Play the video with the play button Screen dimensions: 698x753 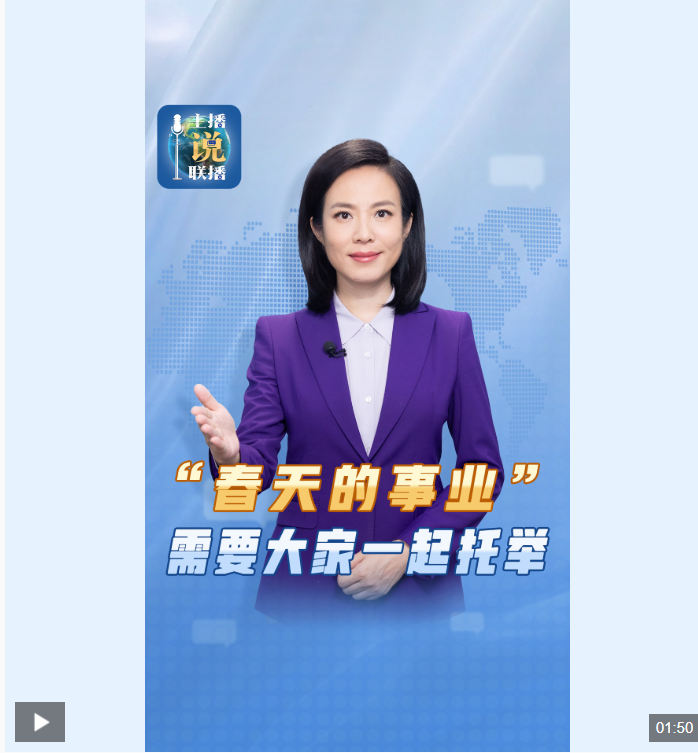pyautogui.click(x=40, y=721)
